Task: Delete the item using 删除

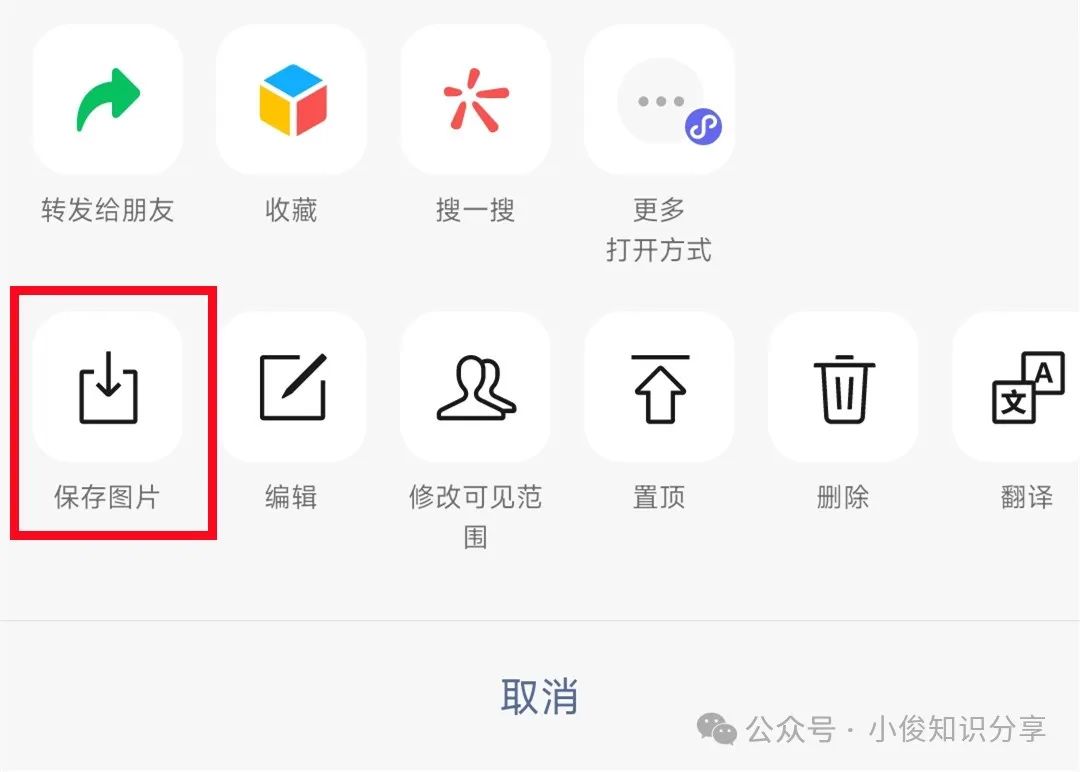Action: click(x=843, y=388)
